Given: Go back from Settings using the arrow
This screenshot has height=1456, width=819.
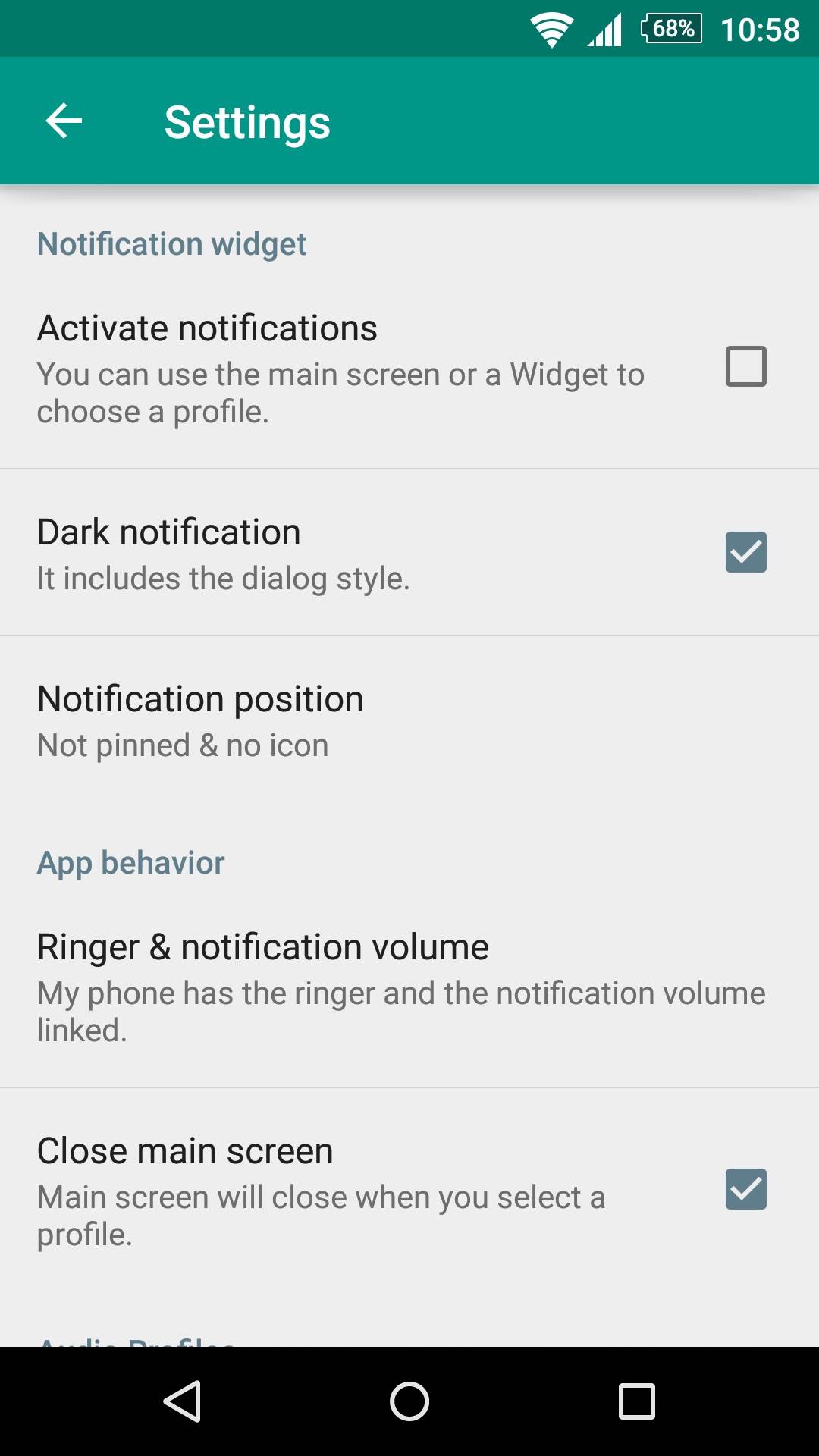Looking at the screenshot, I should [64, 121].
